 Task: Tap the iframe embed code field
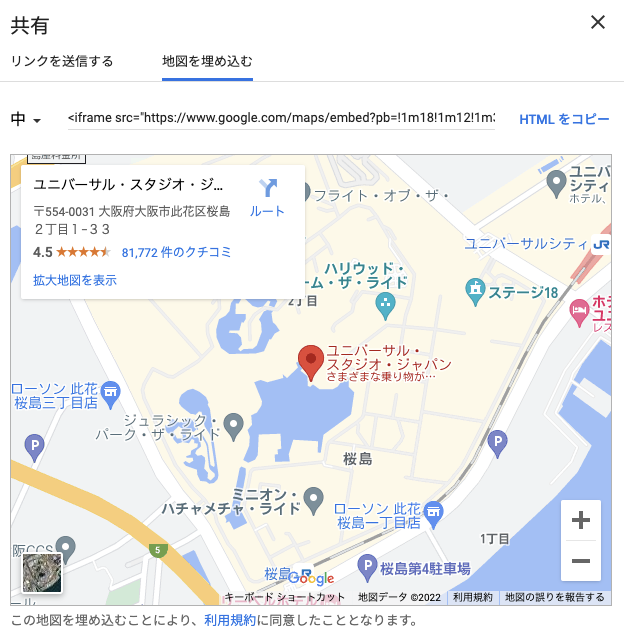(281, 119)
